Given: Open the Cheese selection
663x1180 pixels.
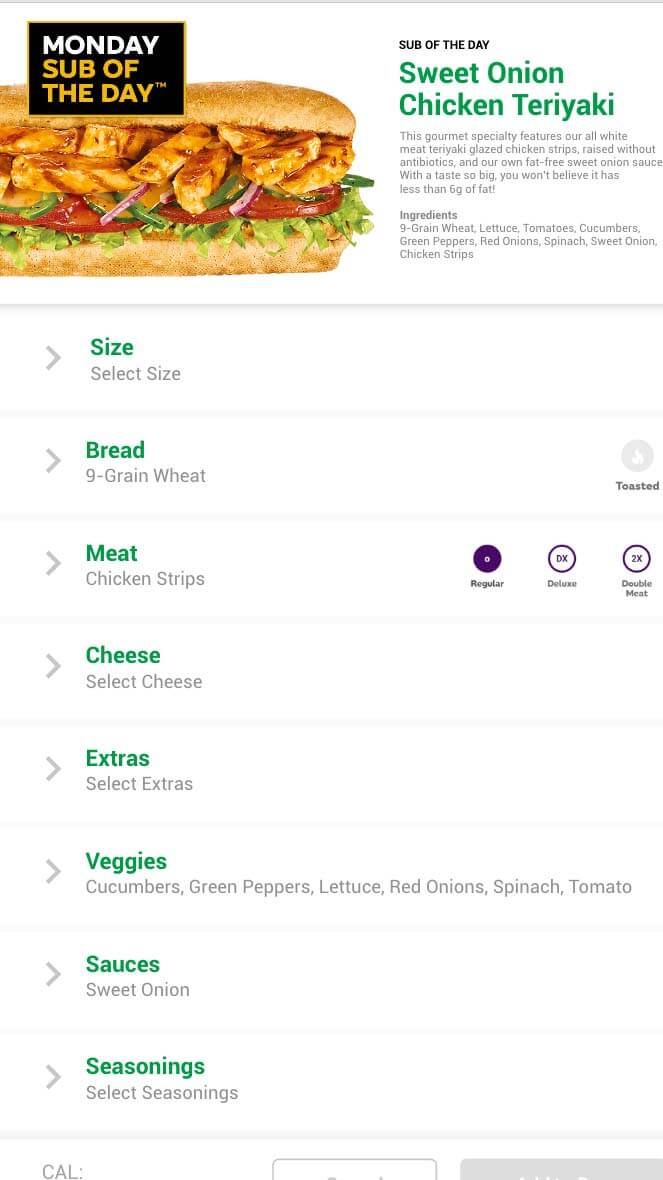Looking at the screenshot, I should [331, 668].
